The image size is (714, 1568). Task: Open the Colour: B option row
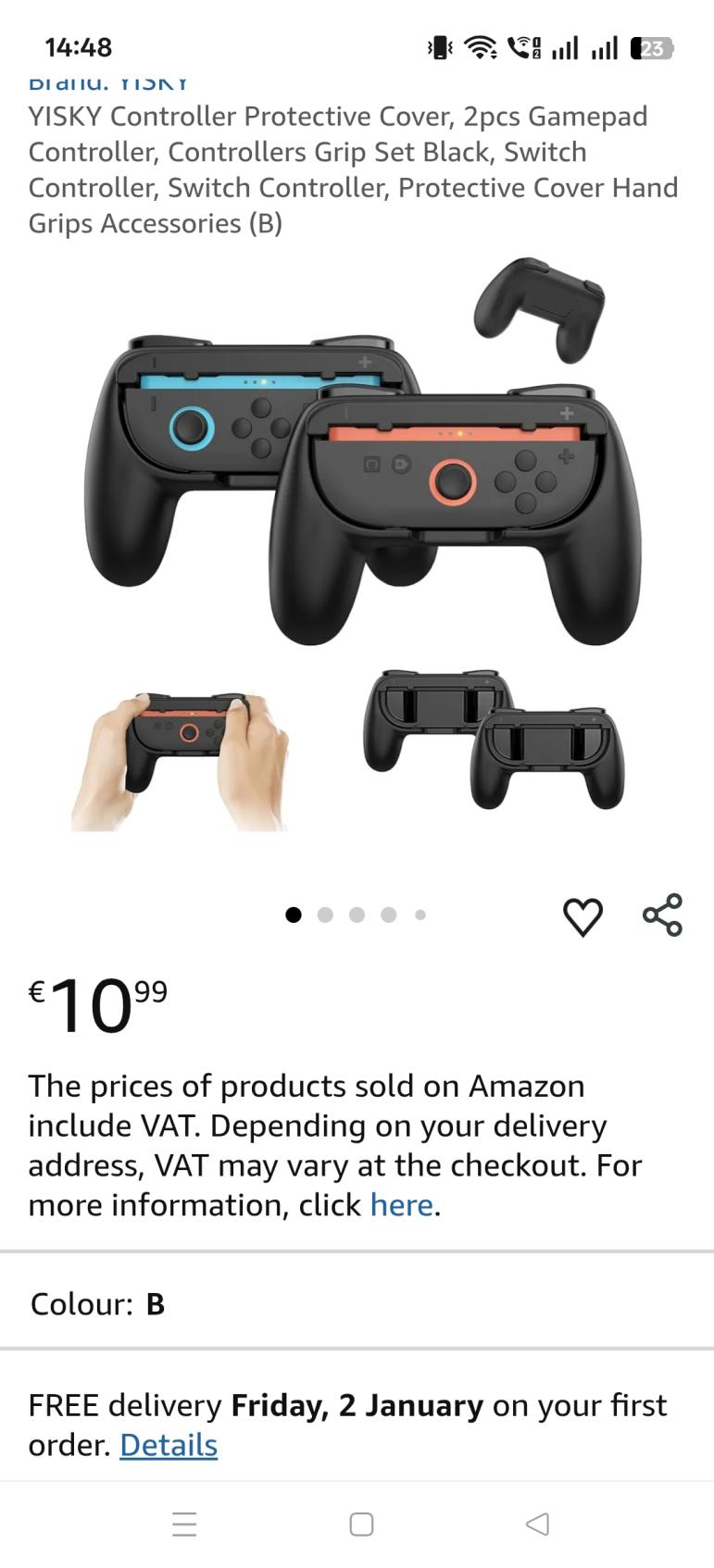pyautogui.click(x=357, y=1303)
